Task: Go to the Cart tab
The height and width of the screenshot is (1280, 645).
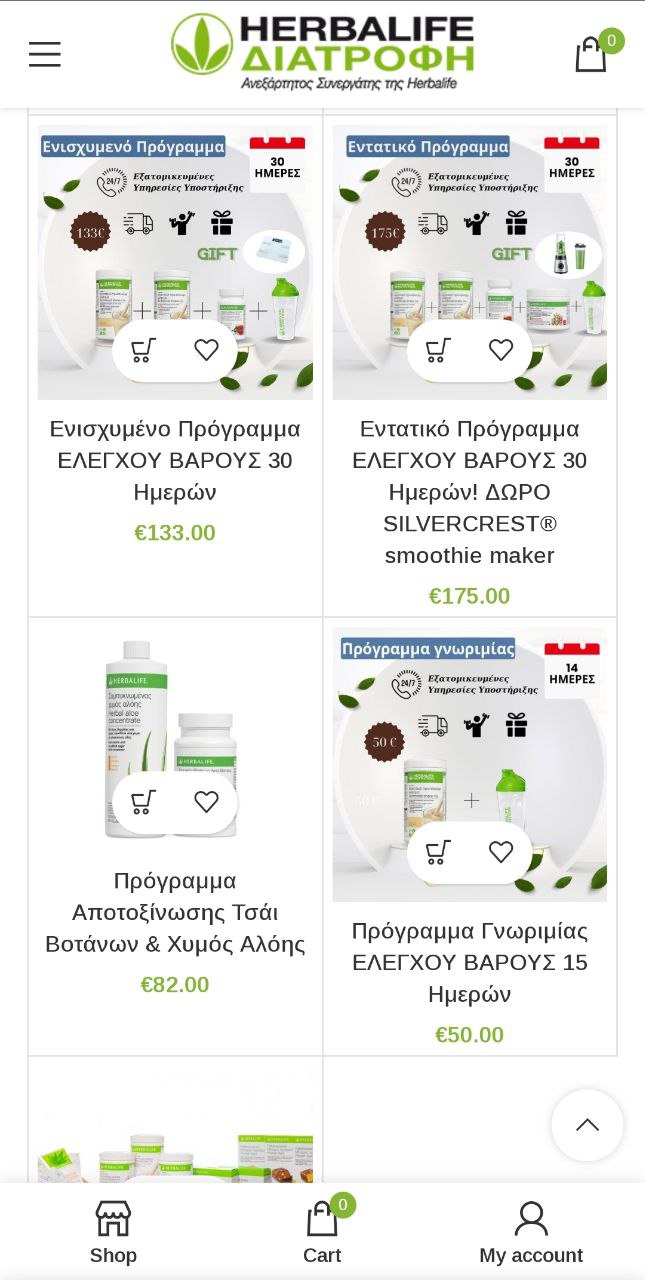Action: pos(322,1232)
